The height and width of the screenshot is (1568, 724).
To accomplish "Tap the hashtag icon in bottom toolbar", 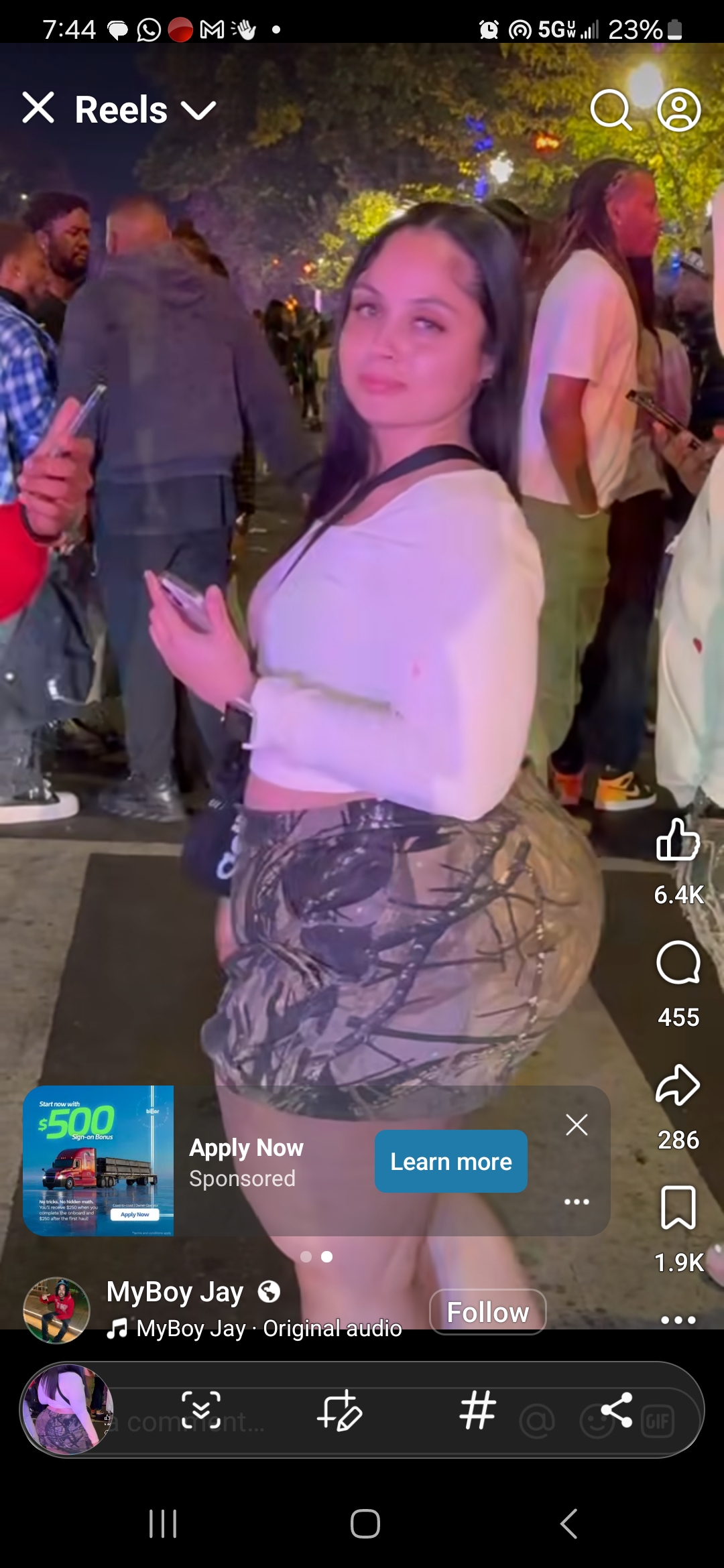I will 477,1410.
